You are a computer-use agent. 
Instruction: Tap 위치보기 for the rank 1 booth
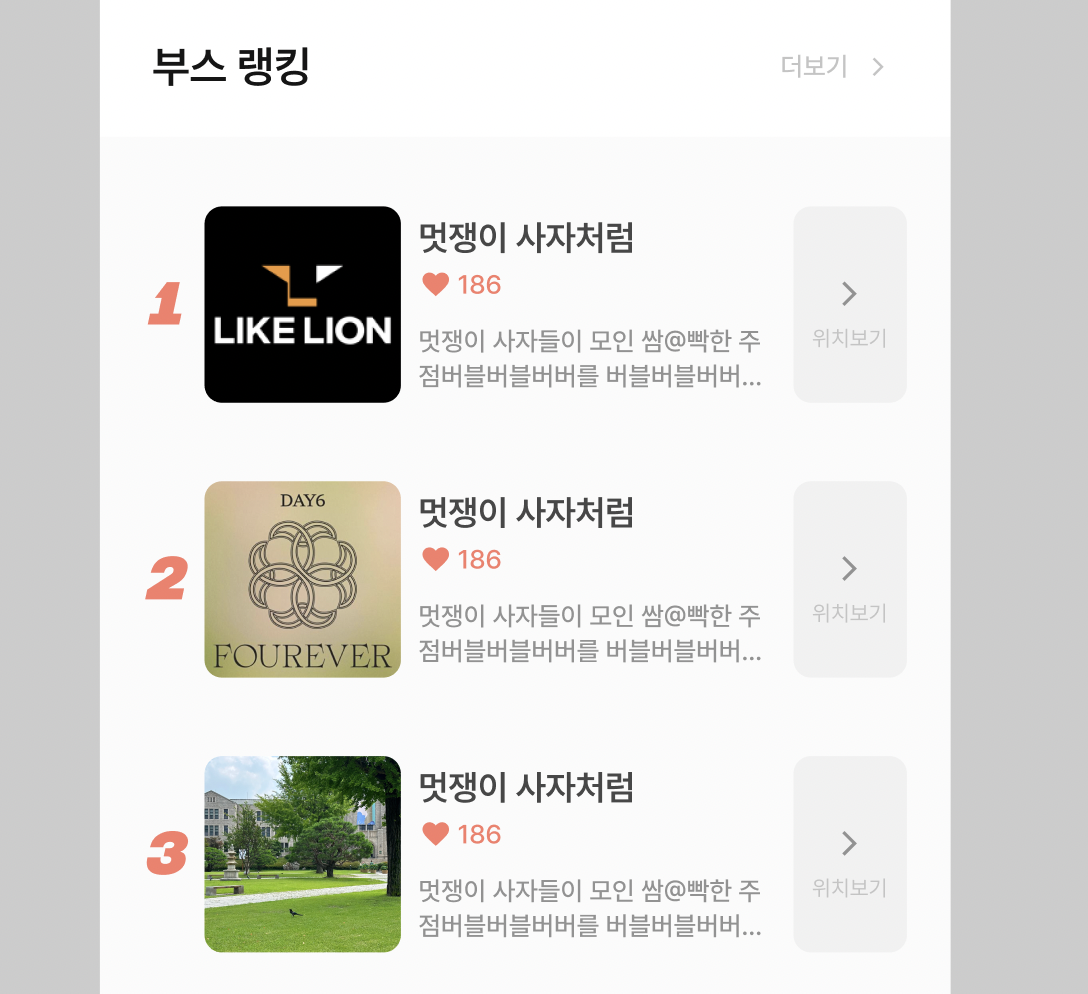point(849,305)
